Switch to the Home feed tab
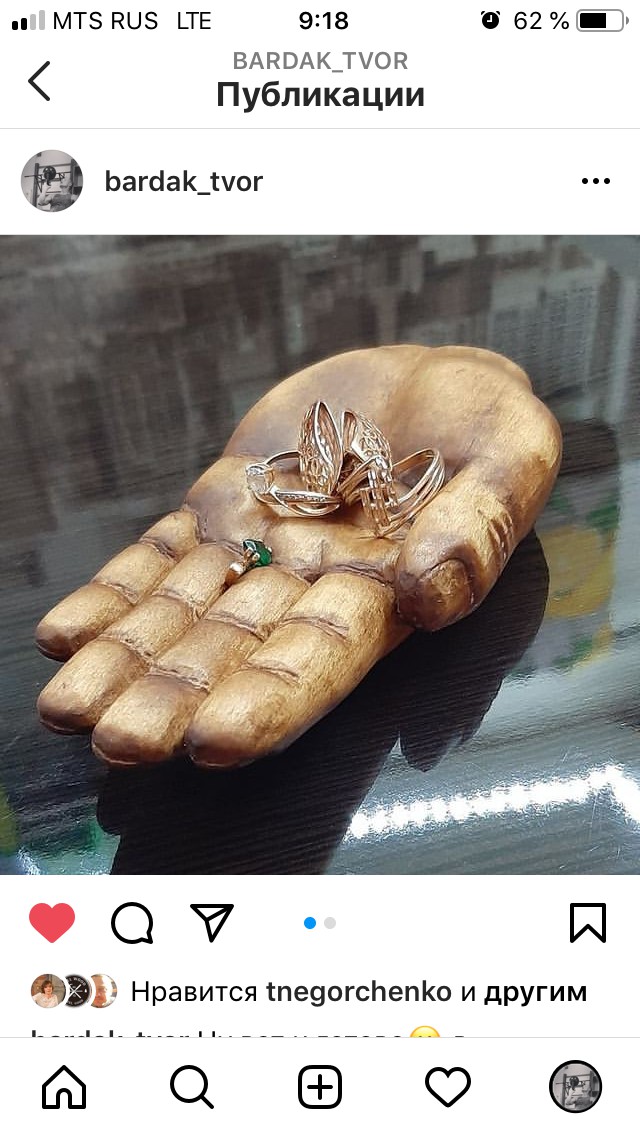 tap(64, 1086)
